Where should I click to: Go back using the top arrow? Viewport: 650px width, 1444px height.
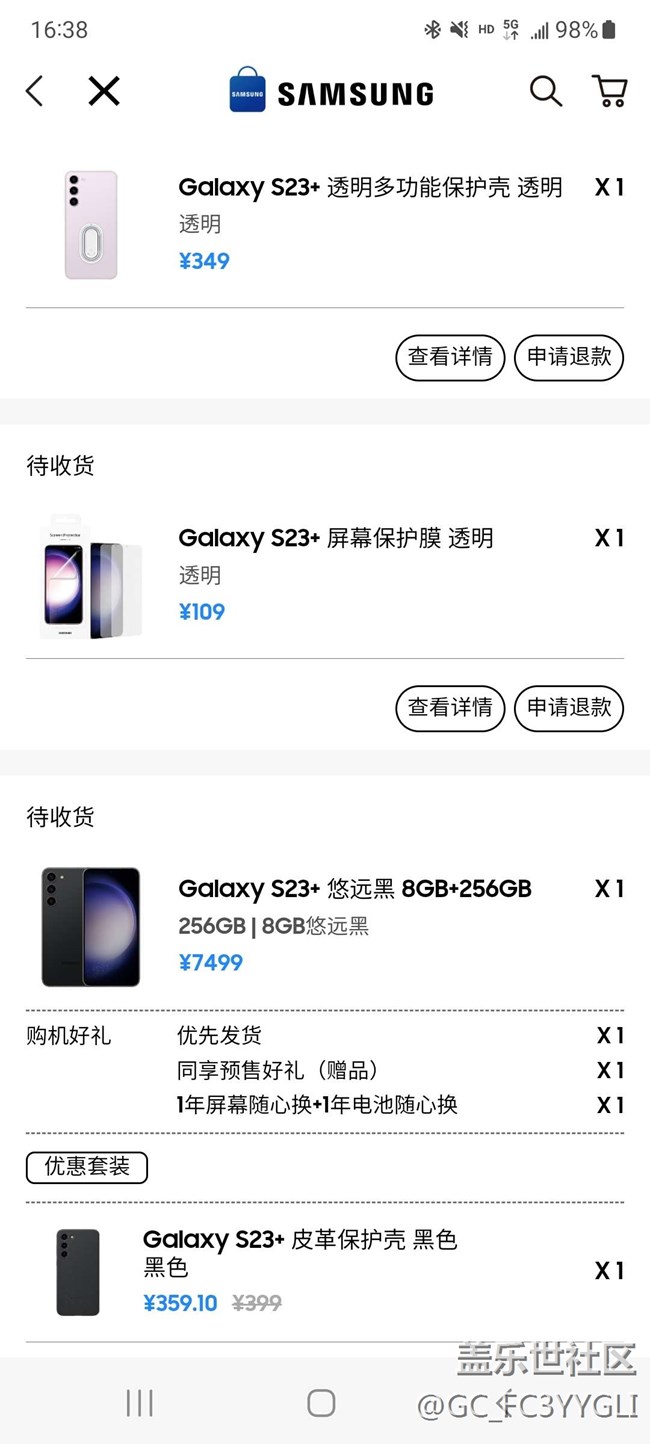coord(35,92)
